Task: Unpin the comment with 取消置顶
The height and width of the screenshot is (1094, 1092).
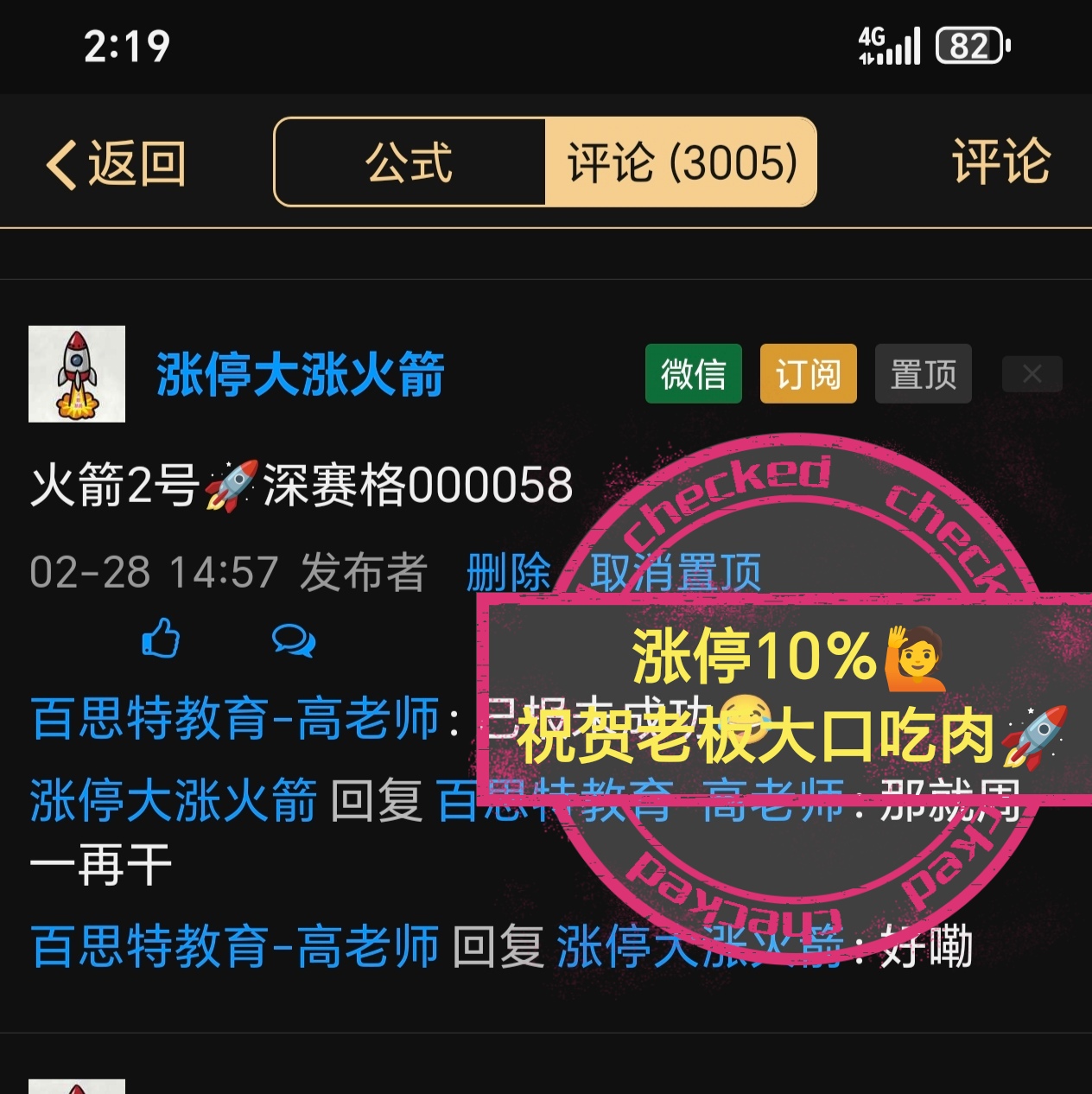Action: pyautogui.click(x=676, y=572)
